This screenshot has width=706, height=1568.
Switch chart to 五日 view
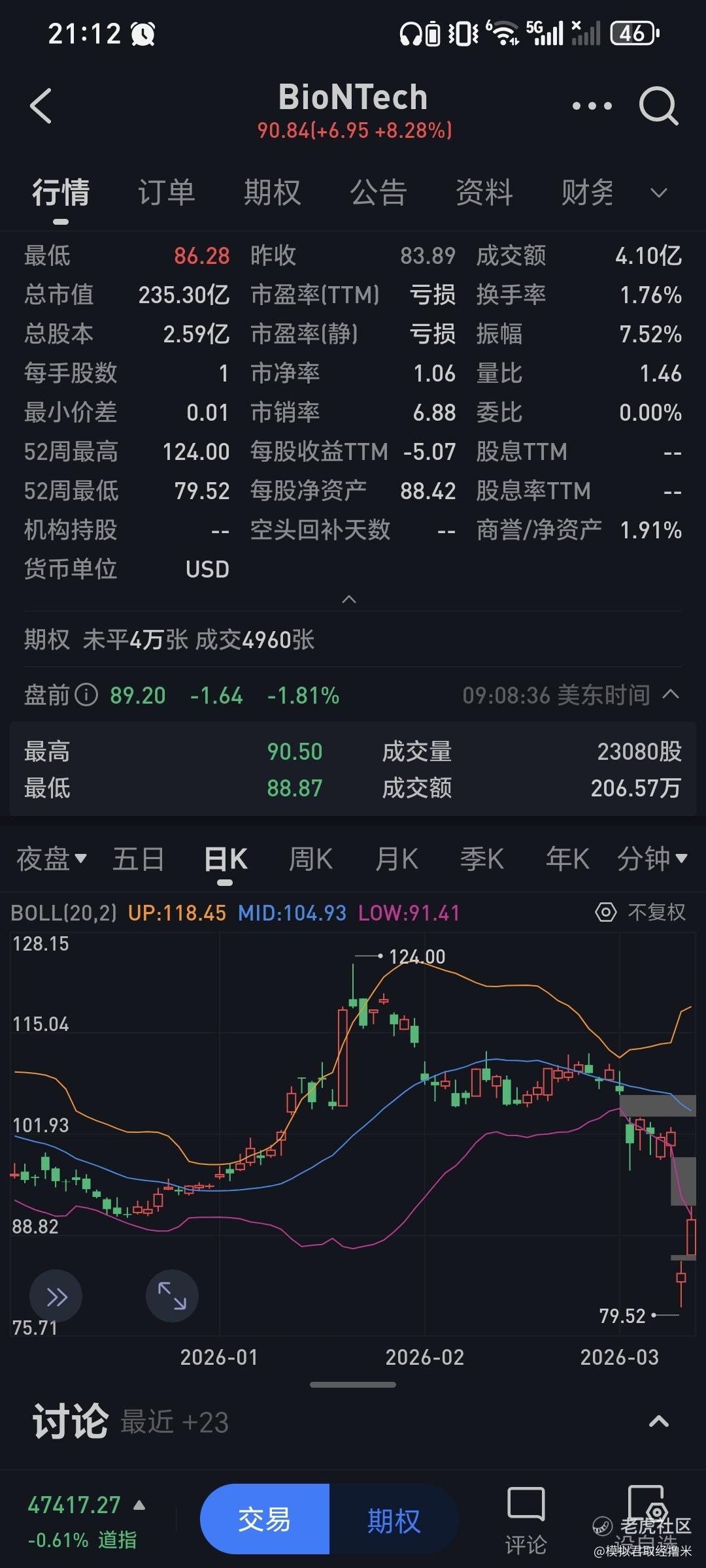click(x=138, y=859)
